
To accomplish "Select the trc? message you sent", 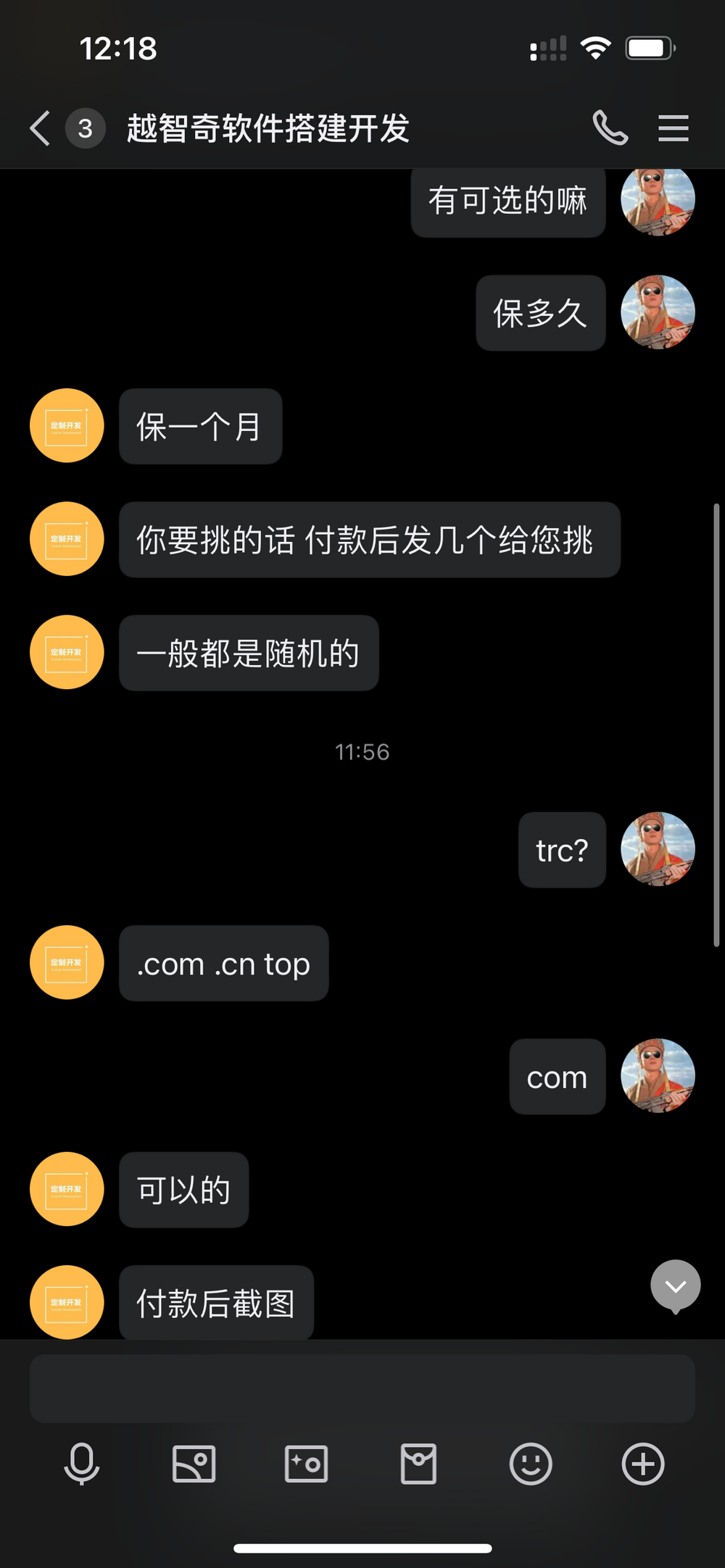I will point(562,849).
